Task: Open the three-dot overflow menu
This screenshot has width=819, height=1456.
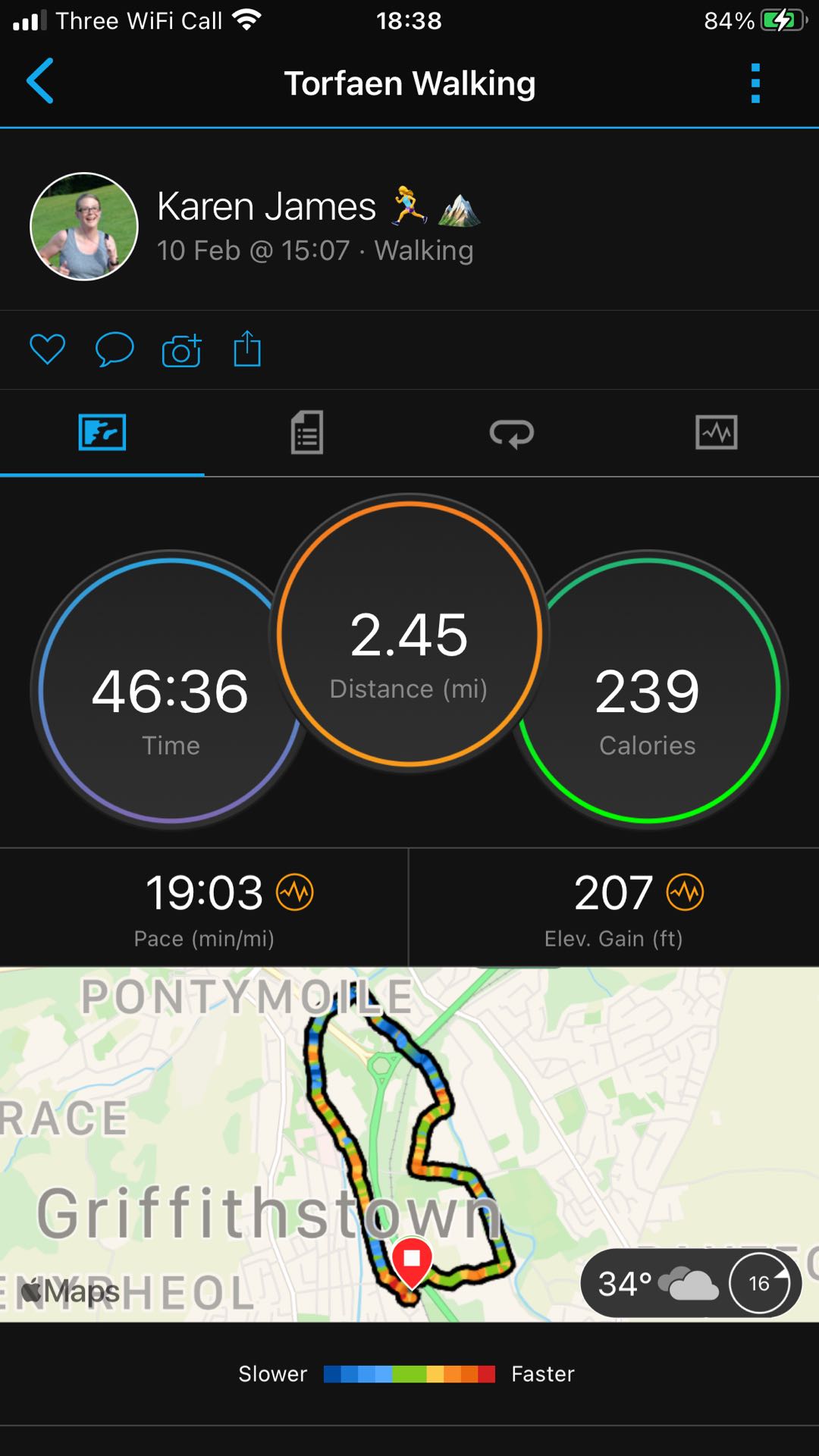Action: coord(755,83)
